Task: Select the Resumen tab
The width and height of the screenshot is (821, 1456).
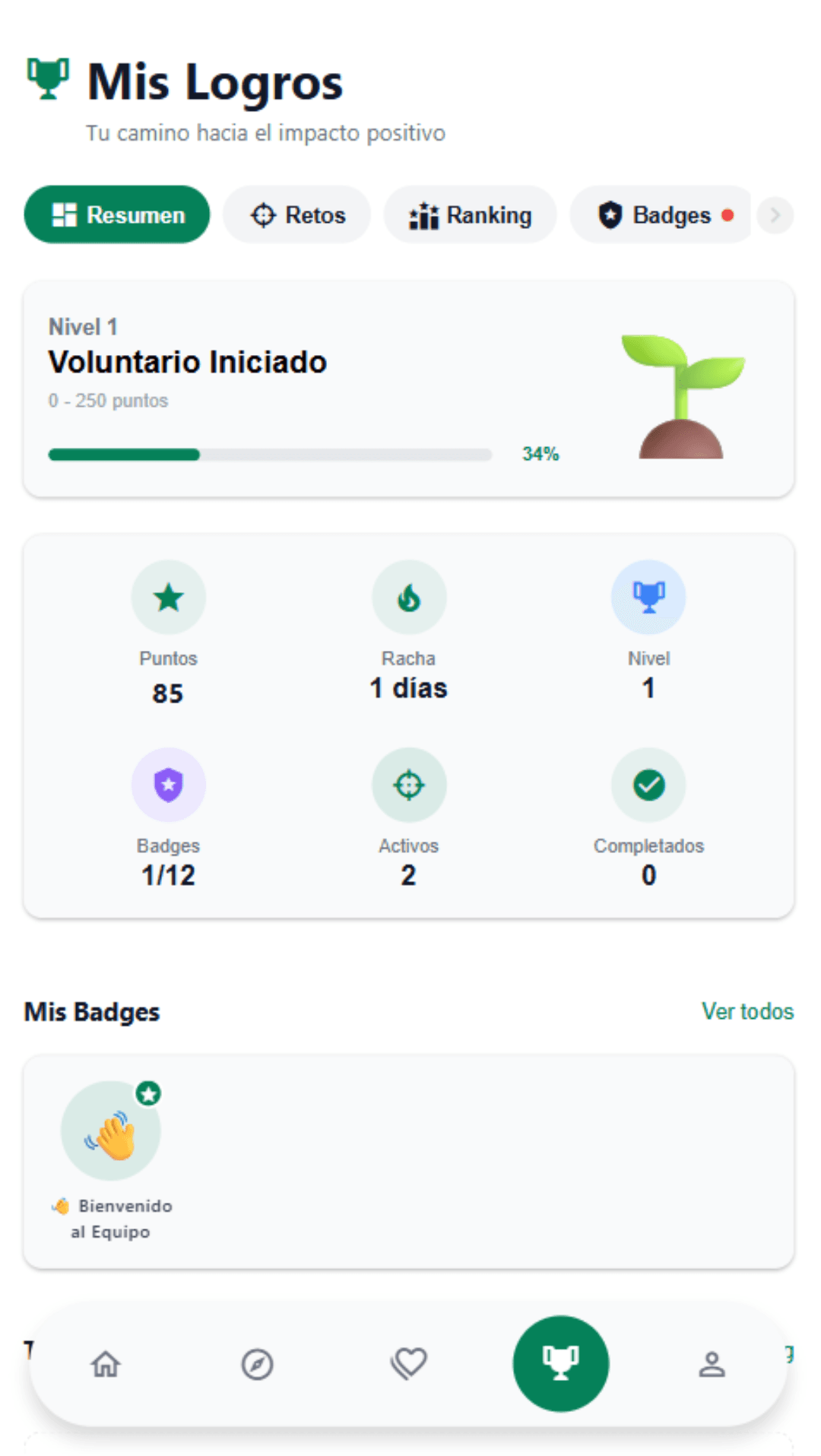Action: pyautogui.click(x=116, y=214)
